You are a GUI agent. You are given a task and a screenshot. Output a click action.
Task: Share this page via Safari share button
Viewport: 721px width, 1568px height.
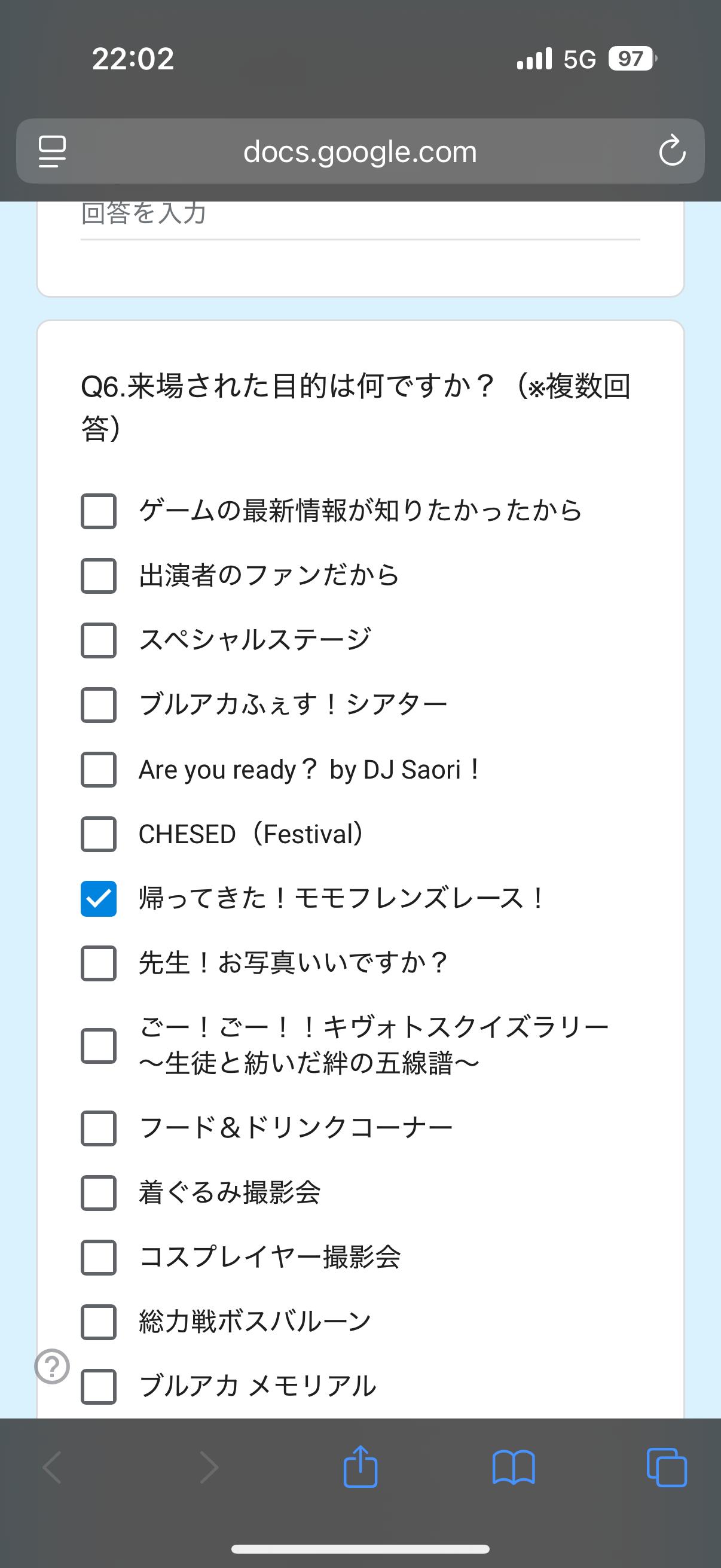tap(360, 1467)
